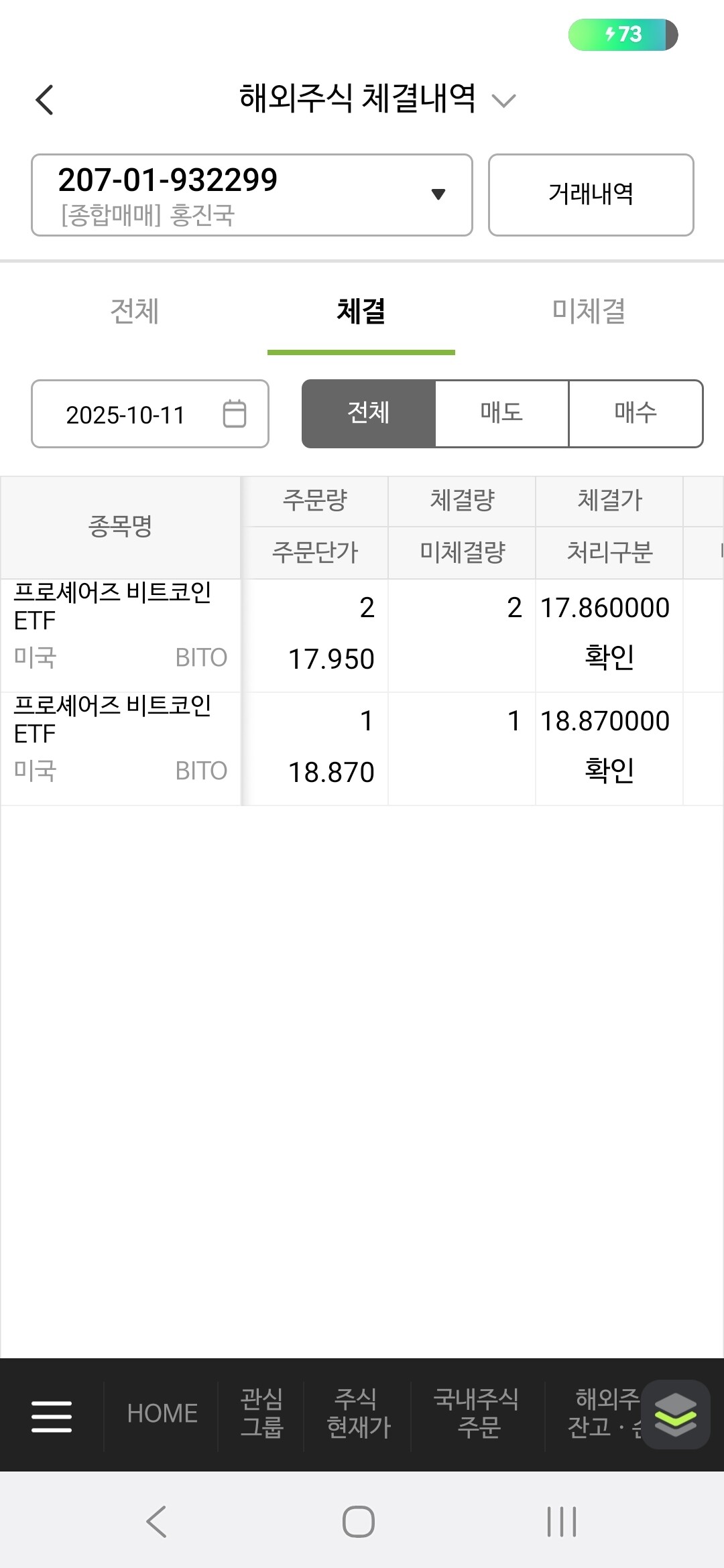The image size is (724, 1568).
Task: Open the date picker showing 2025-10-11
Action: (x=150, y=414)
